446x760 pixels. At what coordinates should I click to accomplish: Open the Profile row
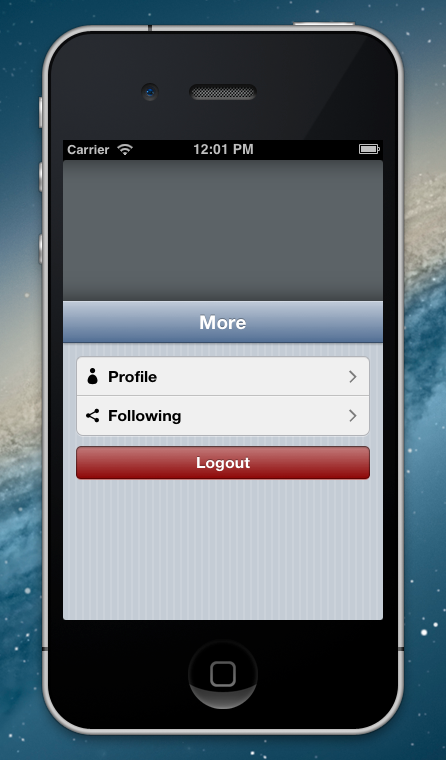223,377
